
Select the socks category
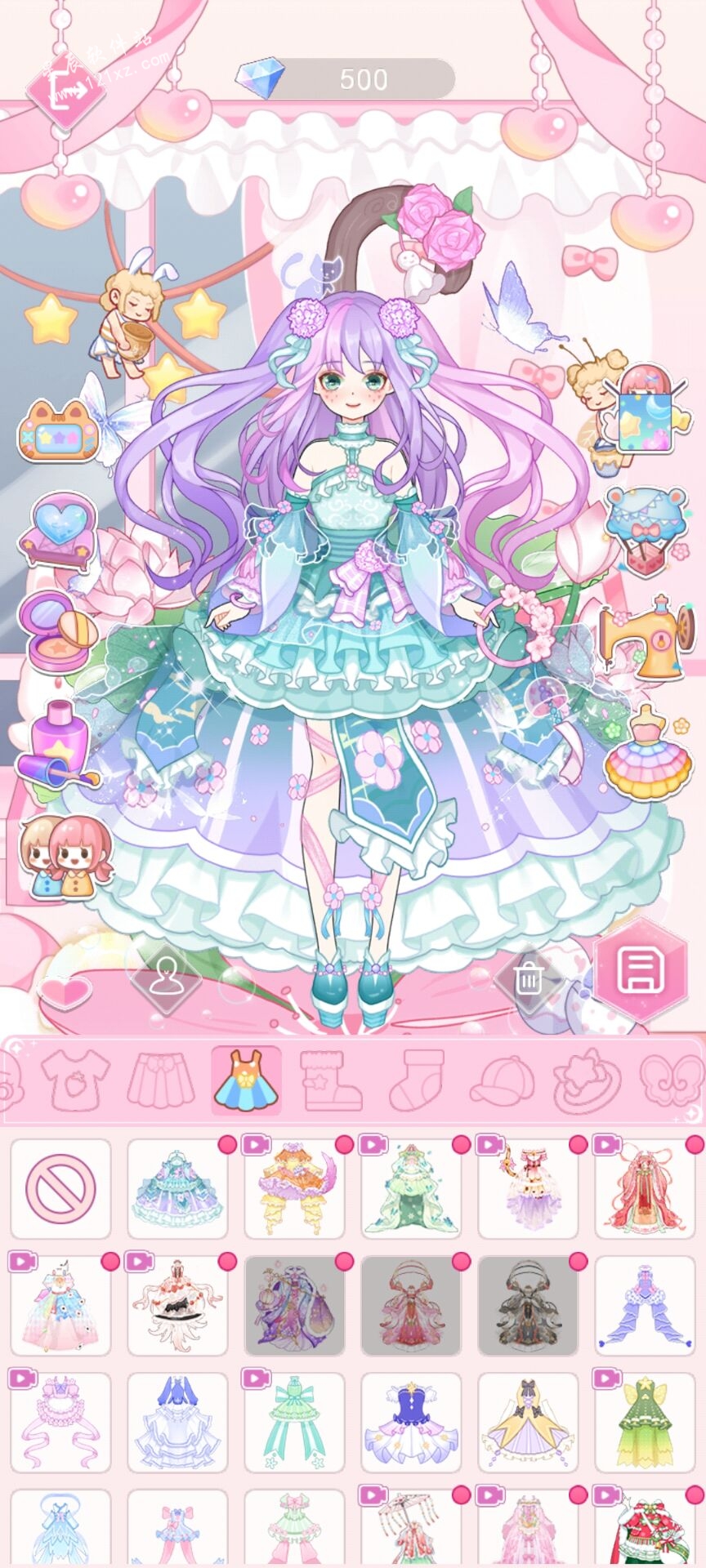pyautogui.click(x=417, y=1080)
